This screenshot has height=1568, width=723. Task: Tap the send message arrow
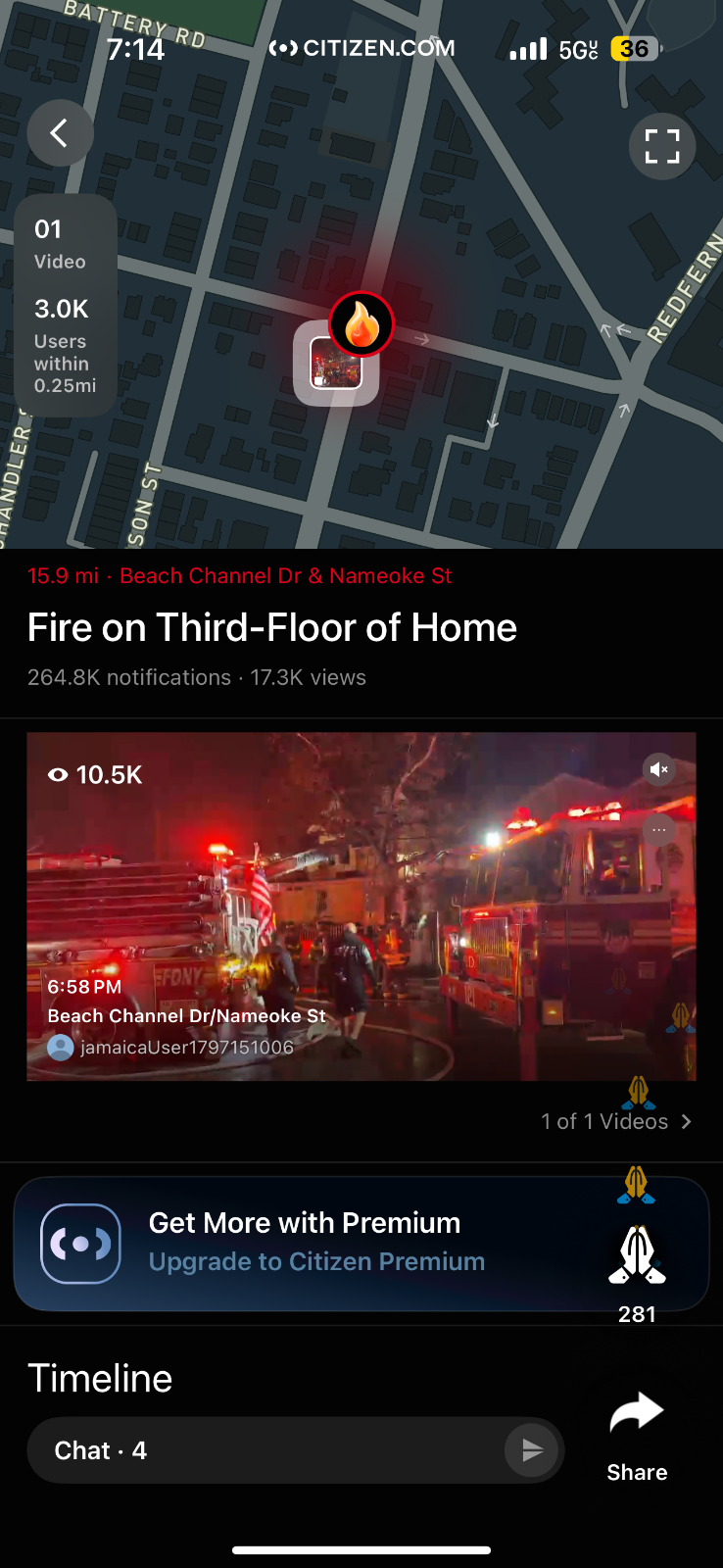[531, 1450]
